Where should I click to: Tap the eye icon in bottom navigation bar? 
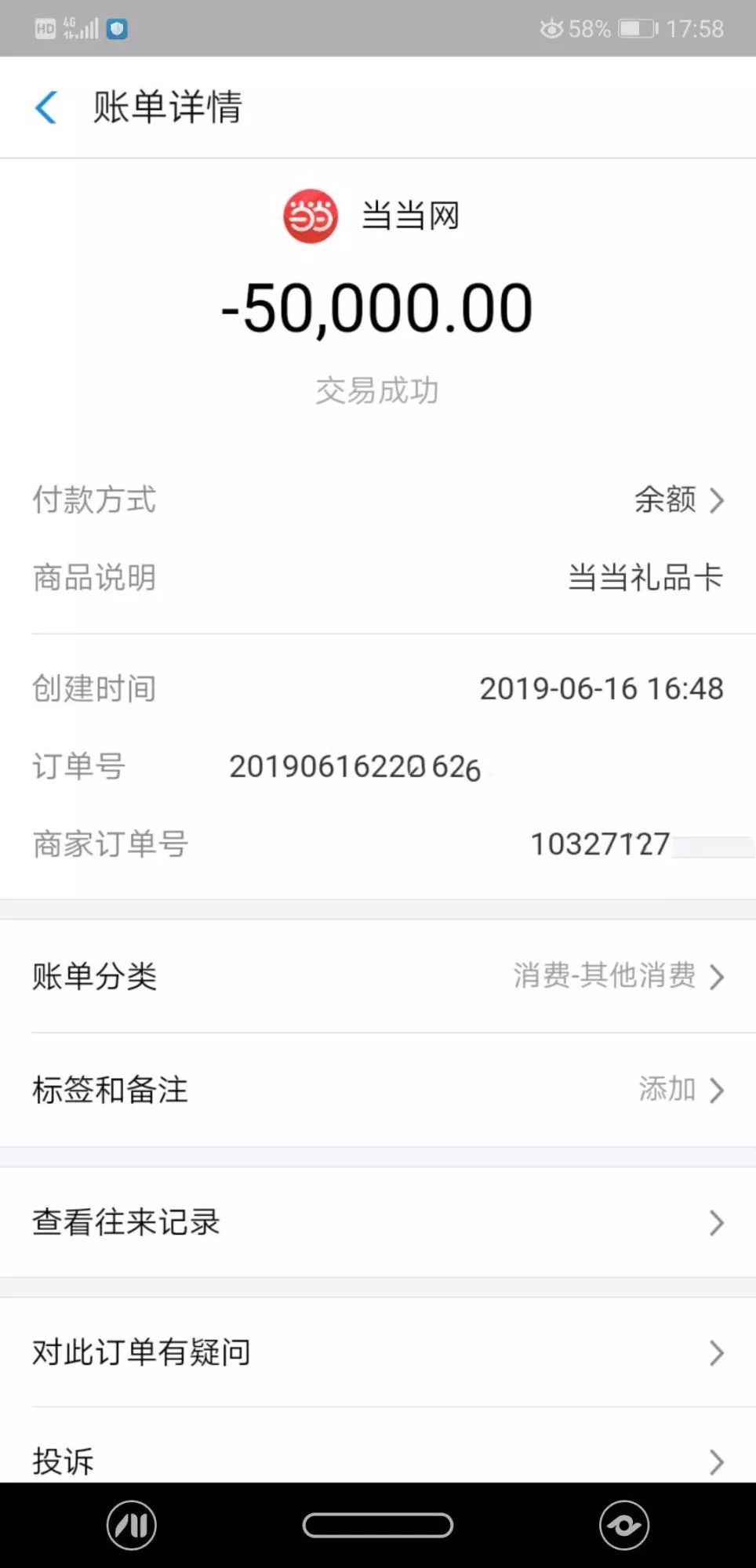pos(623,1526)
